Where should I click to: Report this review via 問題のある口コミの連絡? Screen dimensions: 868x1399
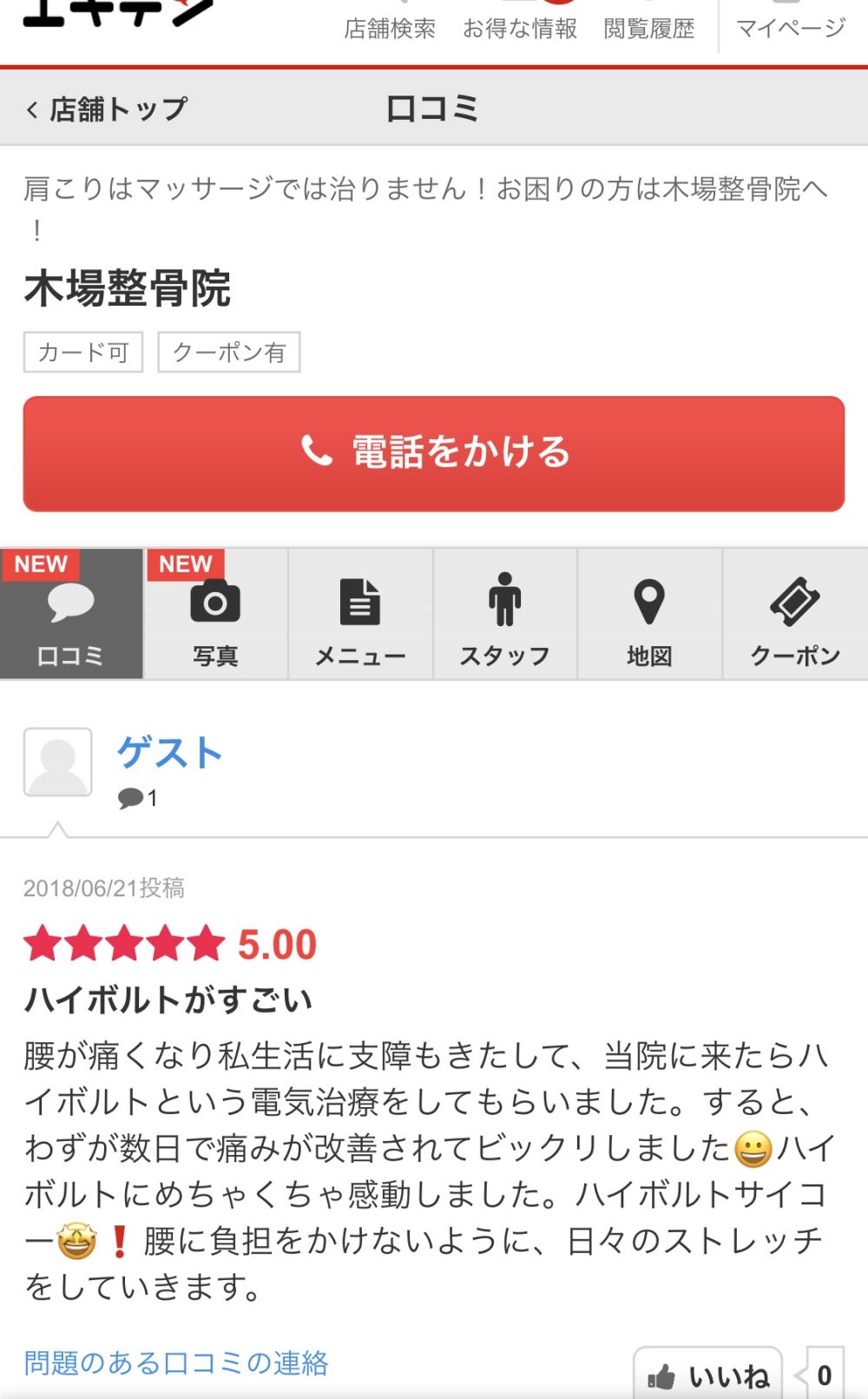click(x=176, y=1363)
